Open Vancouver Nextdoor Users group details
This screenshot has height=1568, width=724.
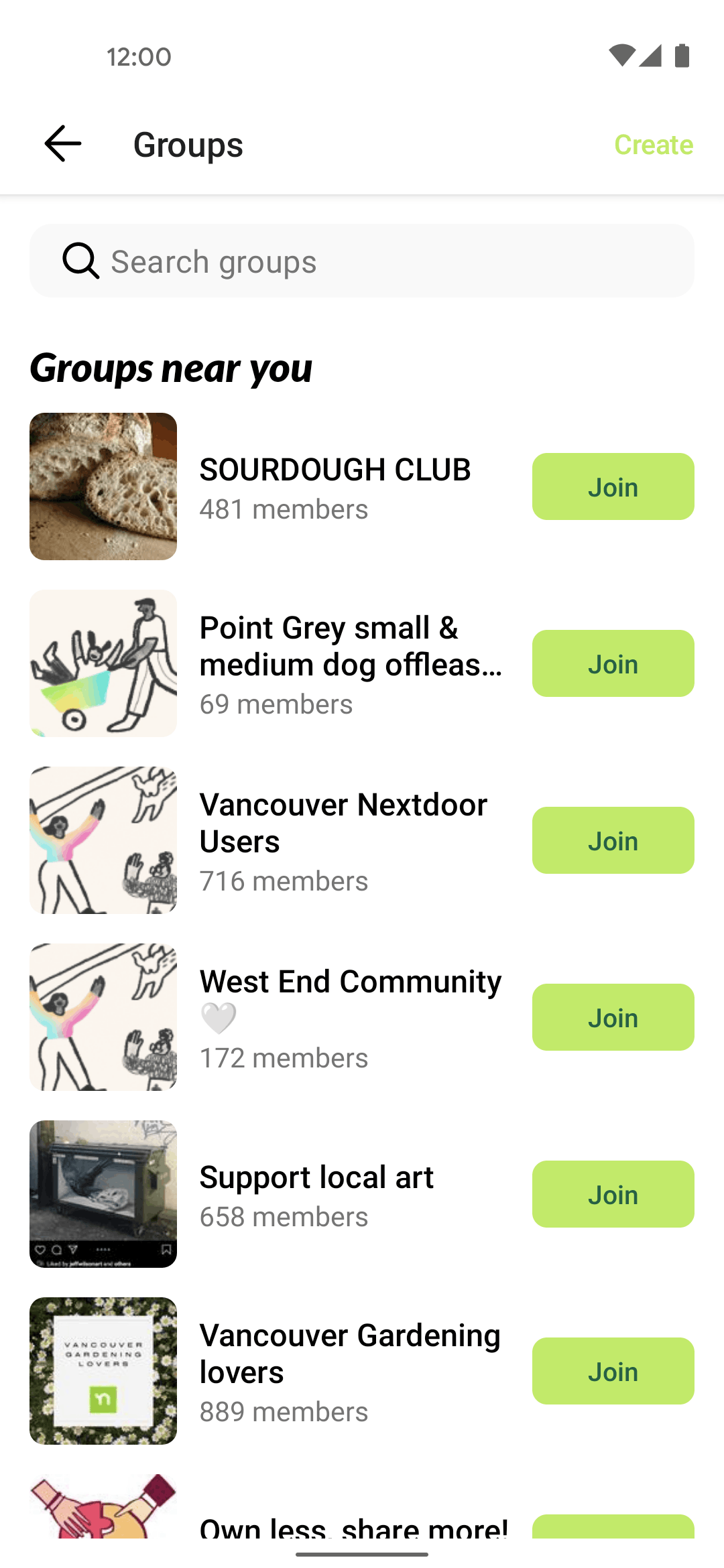[343, 823]
